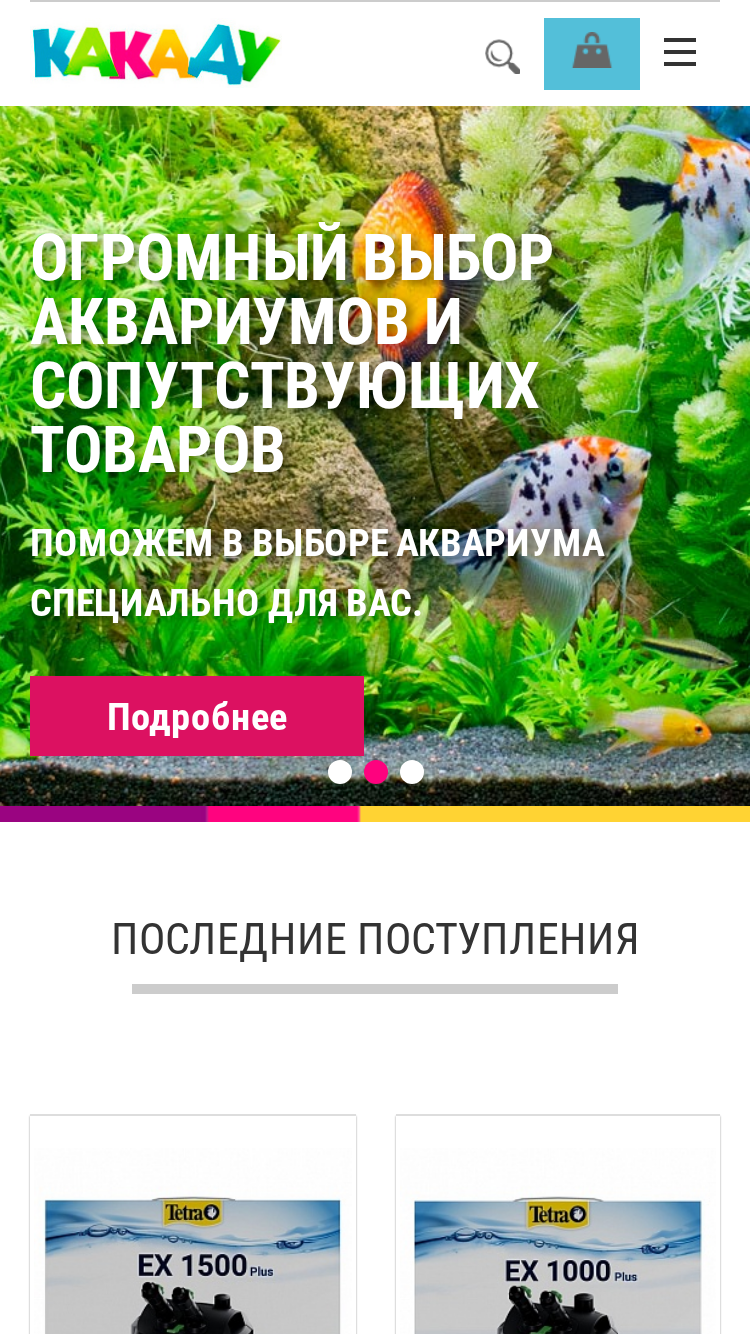Open the shopping bag cart
The width and height of the screenshot is (750, 1334).
(x=592, y=54)
